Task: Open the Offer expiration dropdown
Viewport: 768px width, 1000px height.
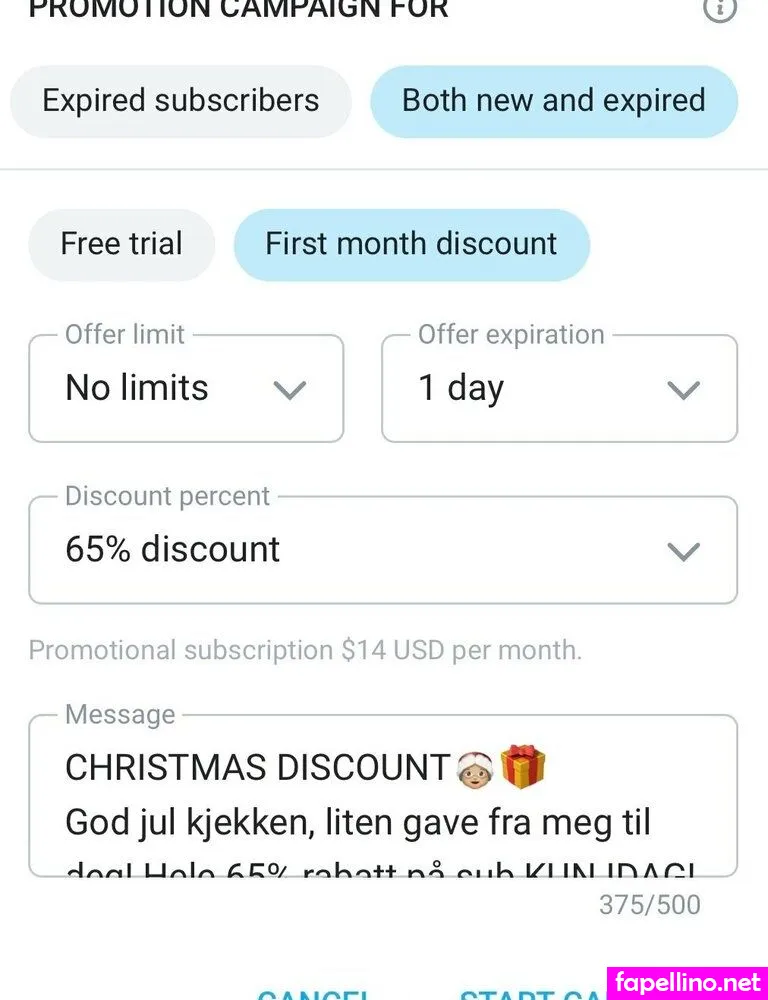Action: tap(559, 389)
